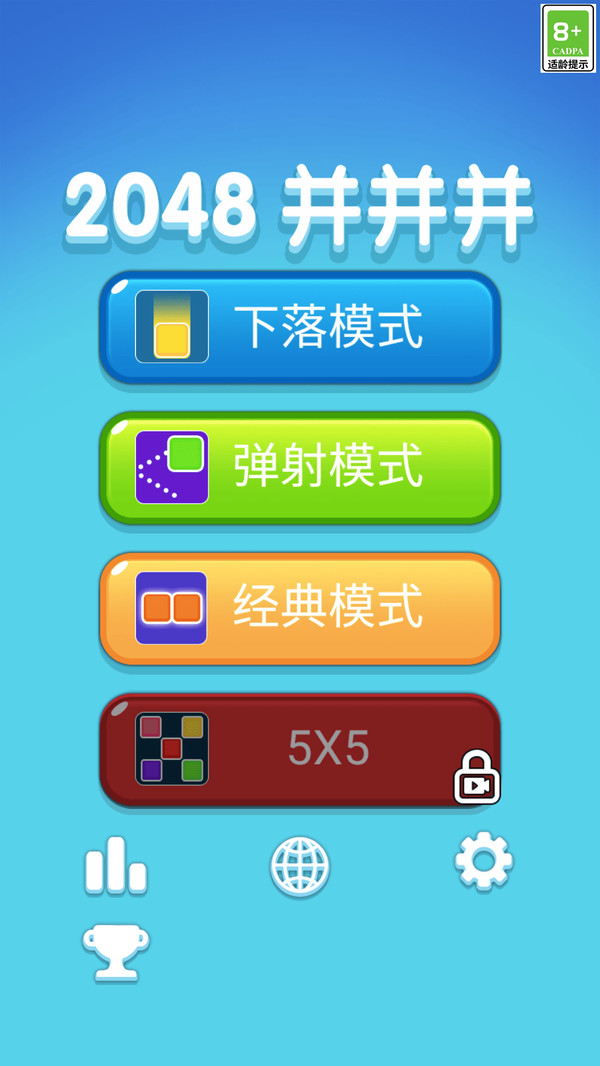Open the globe language icon
Viewport: 600px width, 1066px height.
300,866
